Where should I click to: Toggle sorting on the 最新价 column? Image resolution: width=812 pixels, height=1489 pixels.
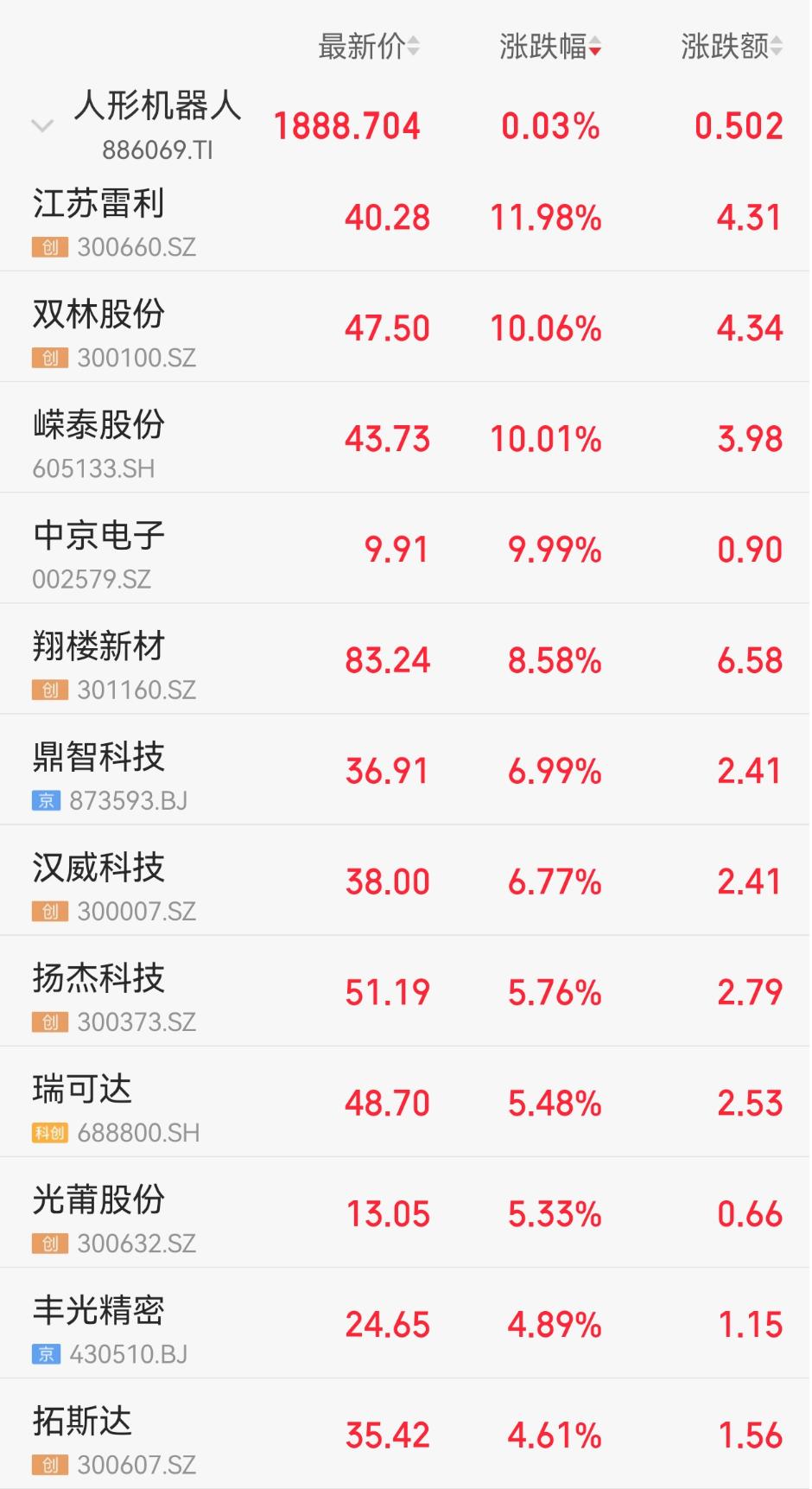pyautogui.click(x=368, y=48)
